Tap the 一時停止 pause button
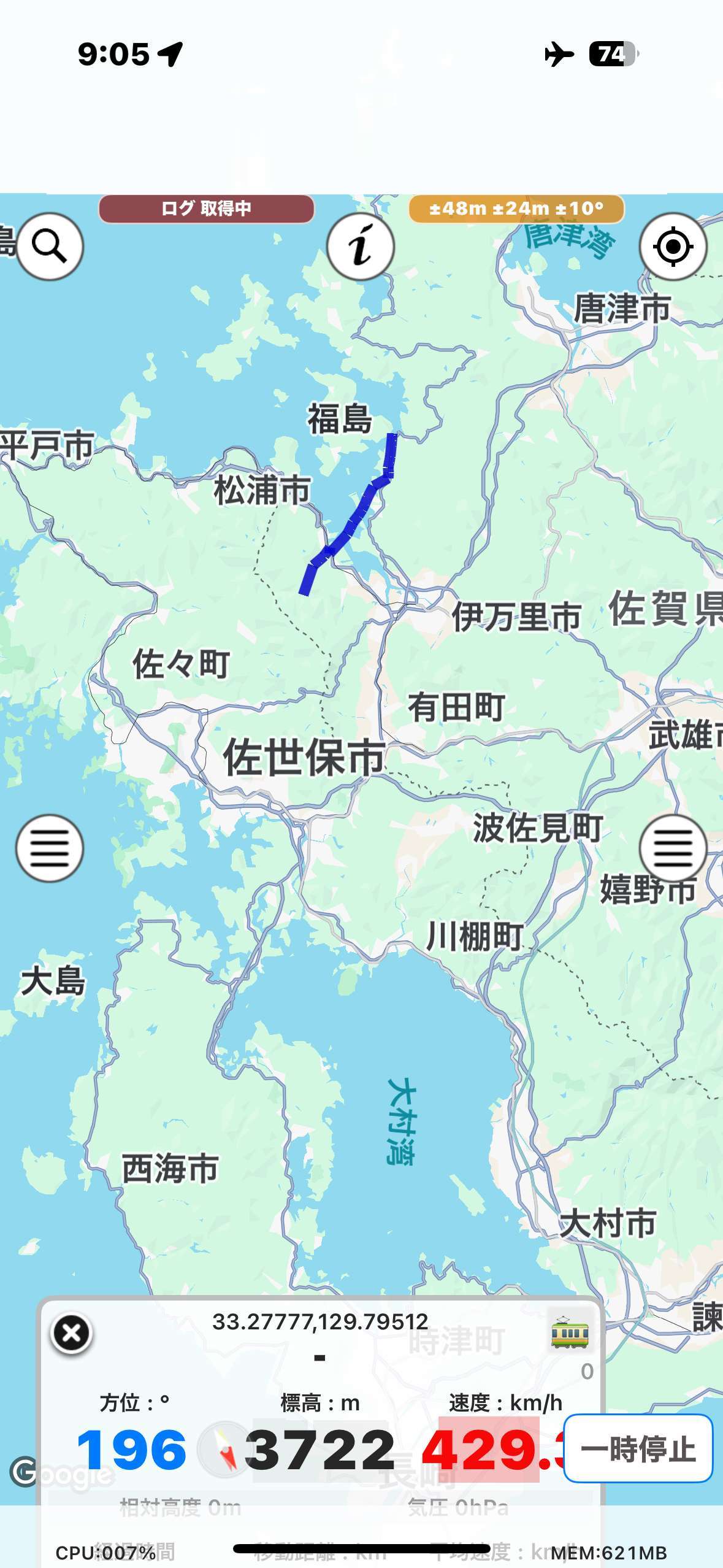 (638, 1448)
